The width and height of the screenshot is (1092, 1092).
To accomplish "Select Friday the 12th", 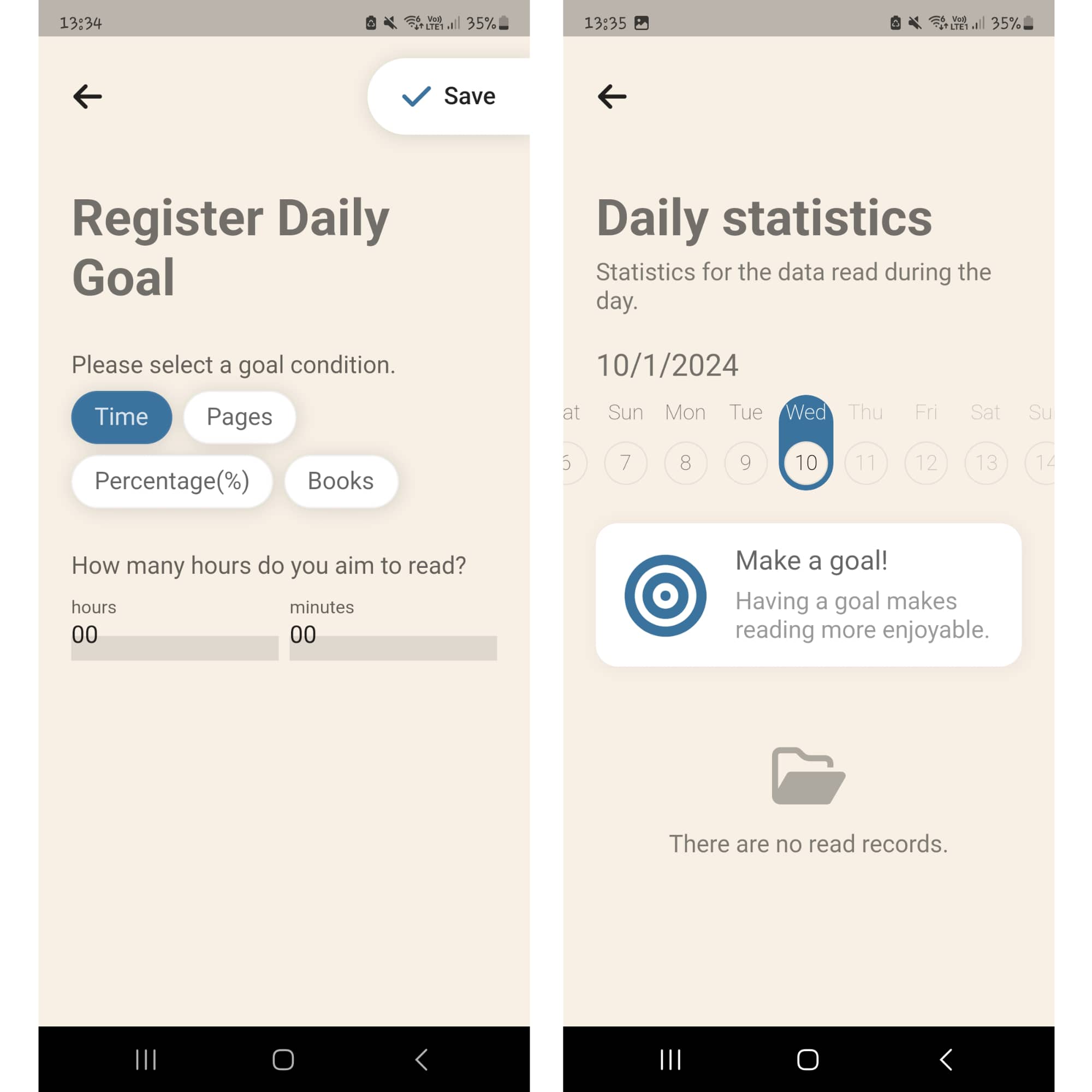I will (926, 463).
